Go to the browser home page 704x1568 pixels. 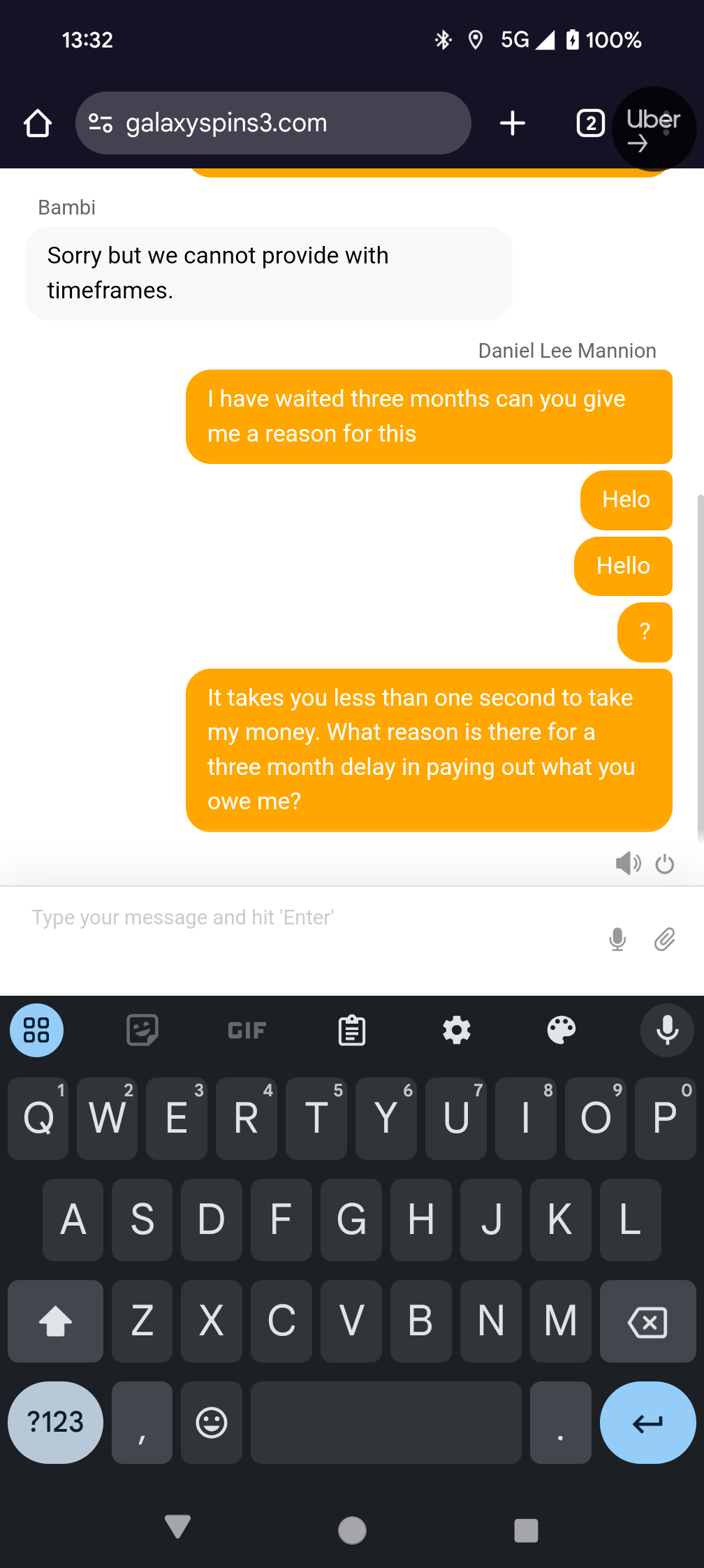click(x=38, y=124)
